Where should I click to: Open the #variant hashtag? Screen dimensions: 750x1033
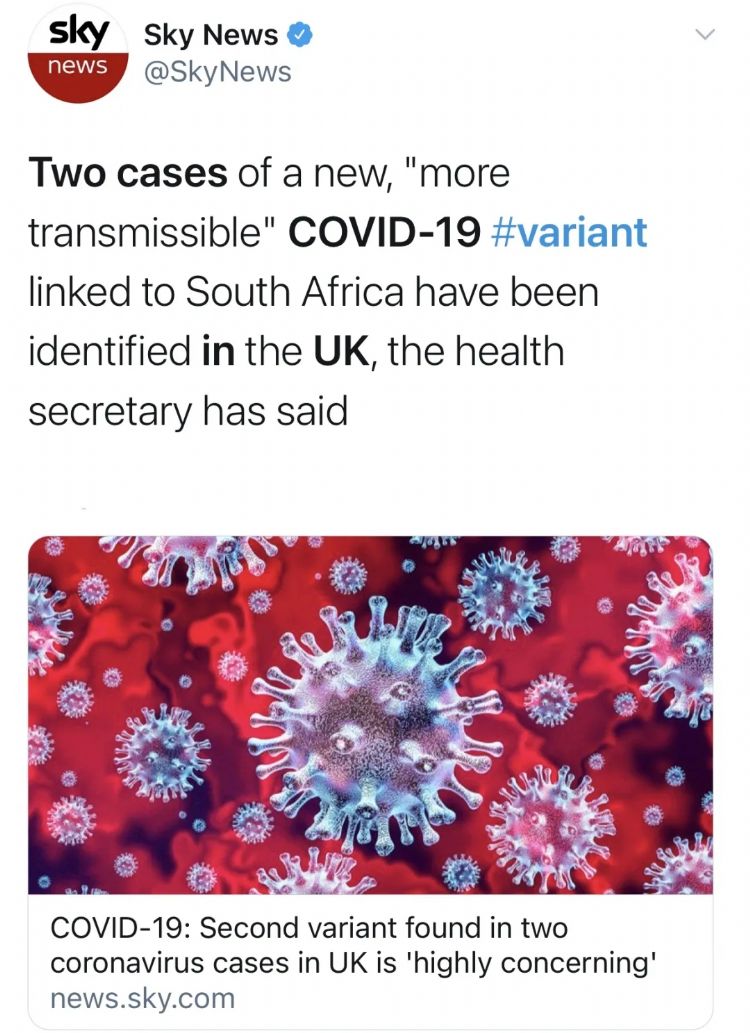pyautogui.click(x=571, y=232)
